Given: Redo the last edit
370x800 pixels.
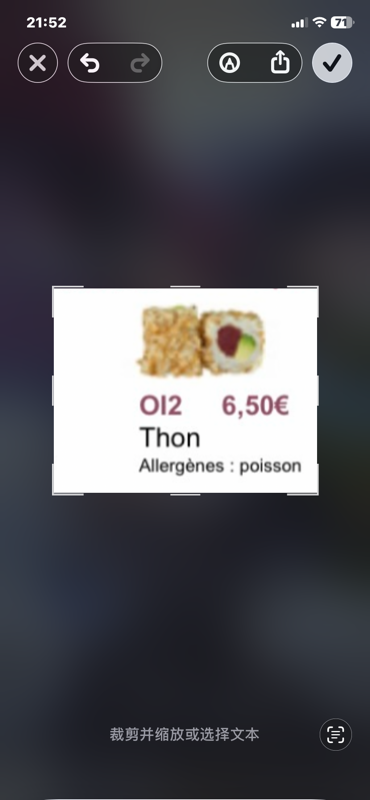Looking at the screenshot, I should click(140, 63).
